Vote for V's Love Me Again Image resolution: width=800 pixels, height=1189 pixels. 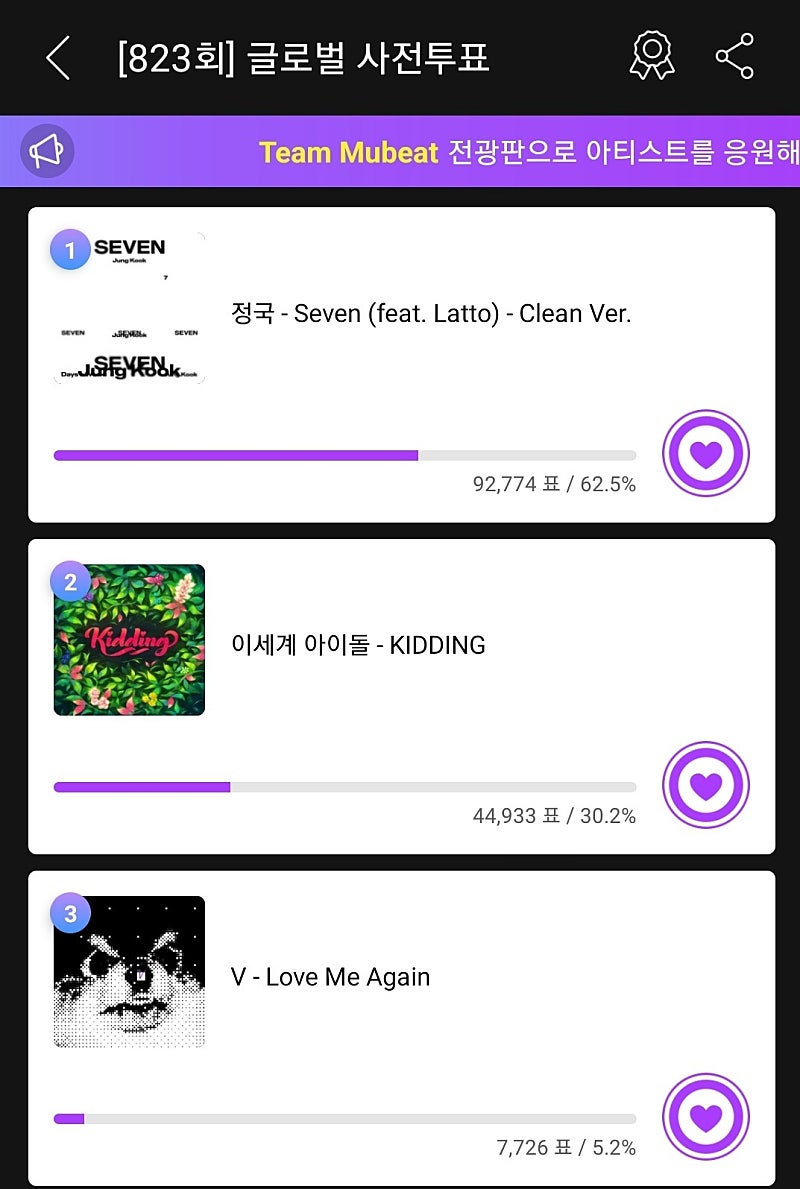(x=706, y=1117)
